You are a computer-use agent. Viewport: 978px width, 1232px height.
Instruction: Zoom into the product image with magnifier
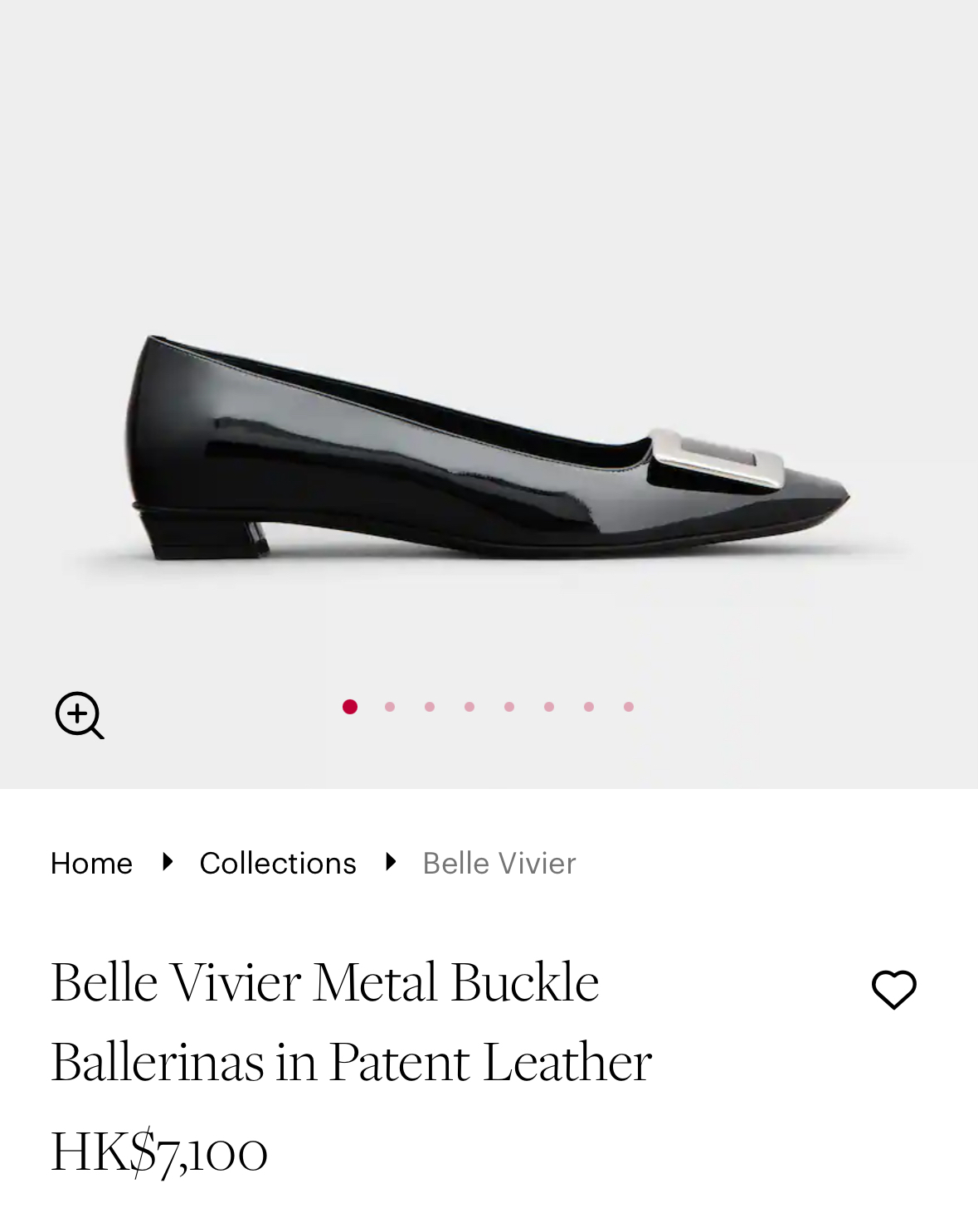point(80,714)
